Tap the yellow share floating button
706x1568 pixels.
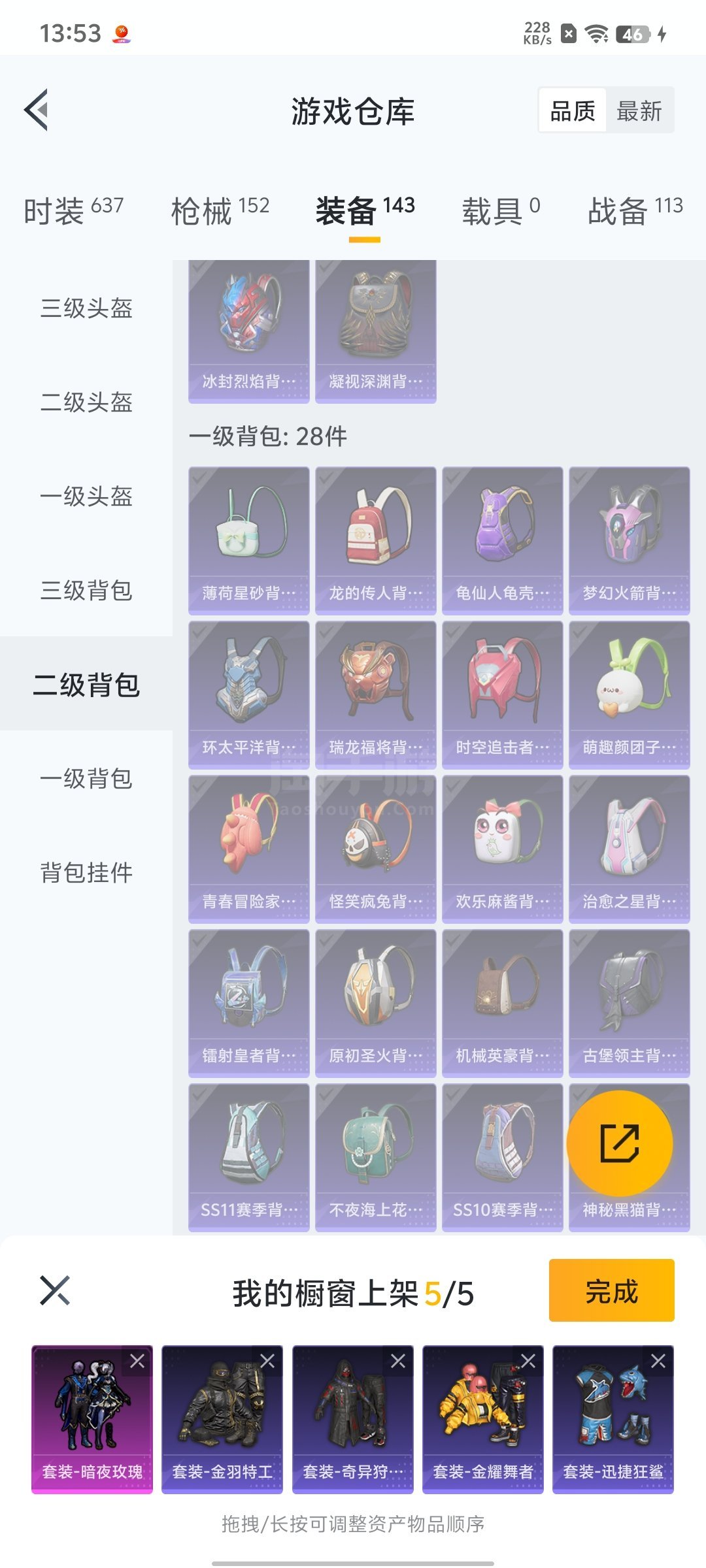pyautogui.click(x=619, y=1143)
